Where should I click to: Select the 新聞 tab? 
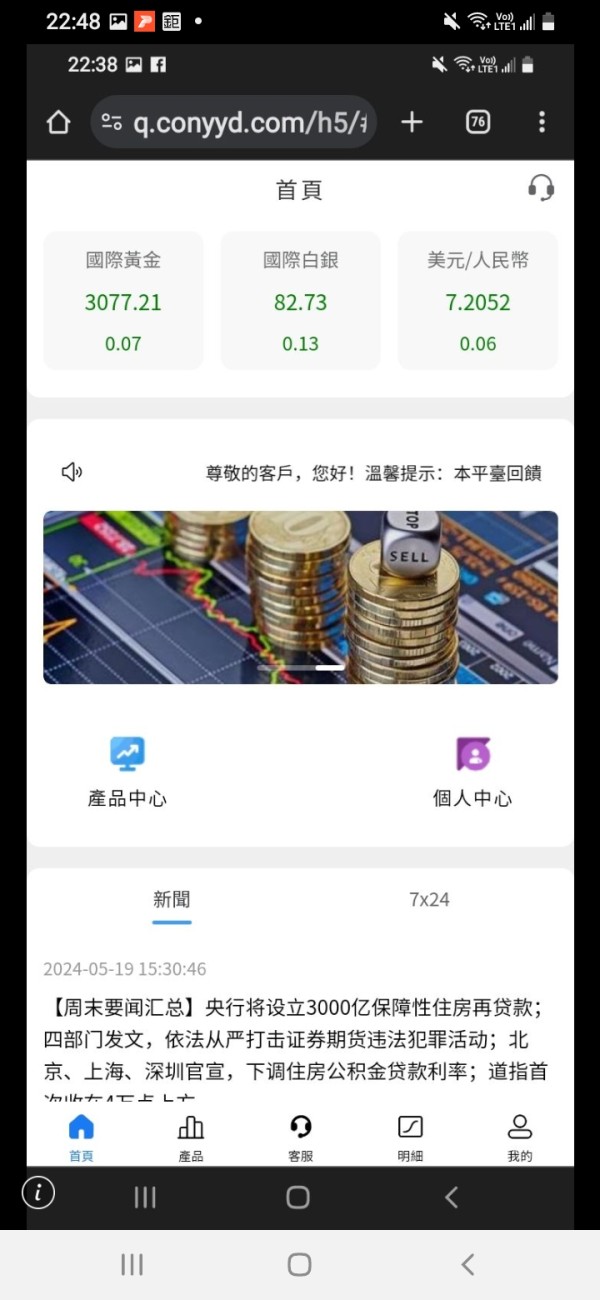tap(172, 899)
